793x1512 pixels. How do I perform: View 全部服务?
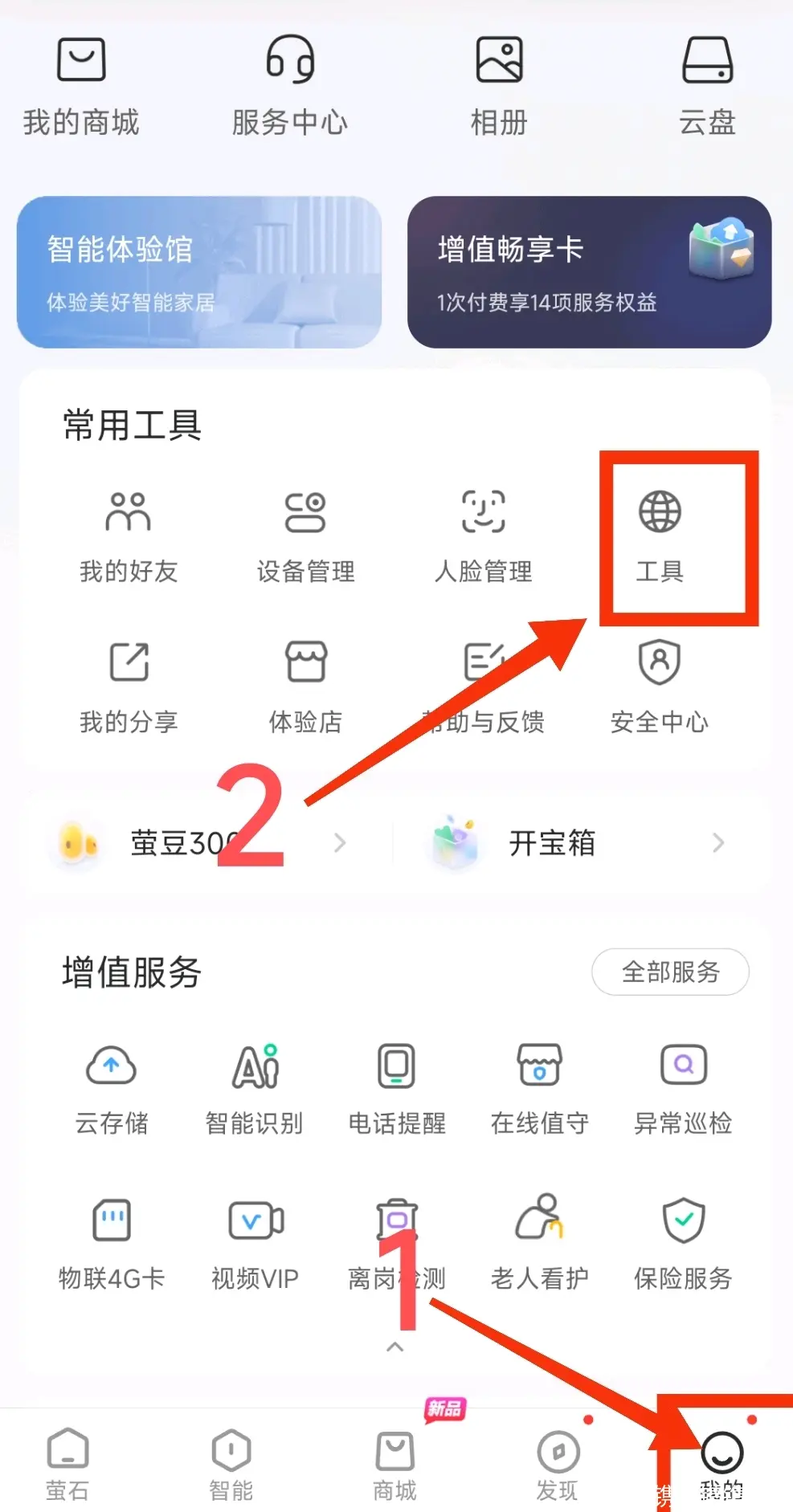coord(670,972)
